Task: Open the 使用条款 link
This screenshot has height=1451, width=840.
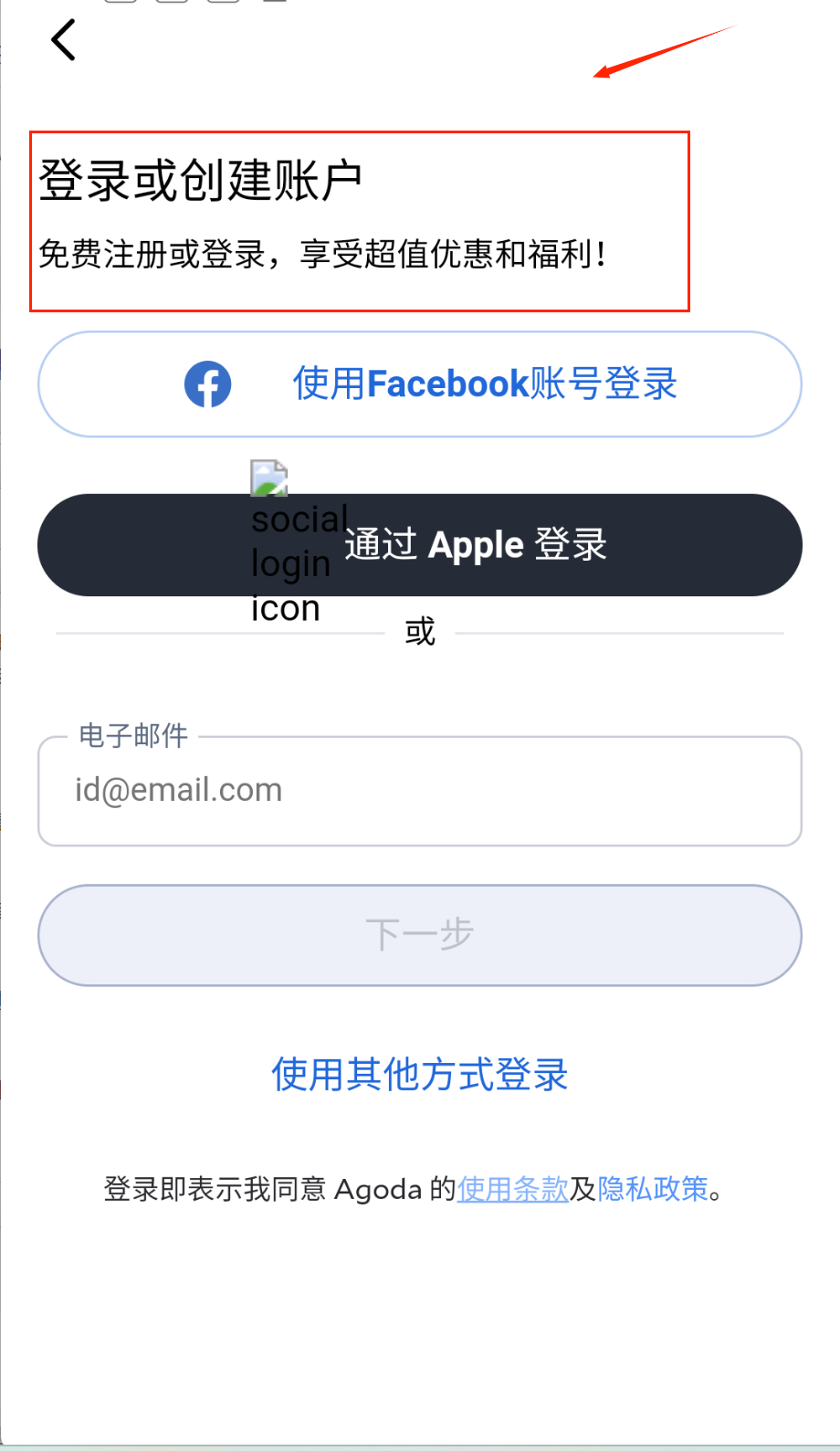Action: [512, 1189]
